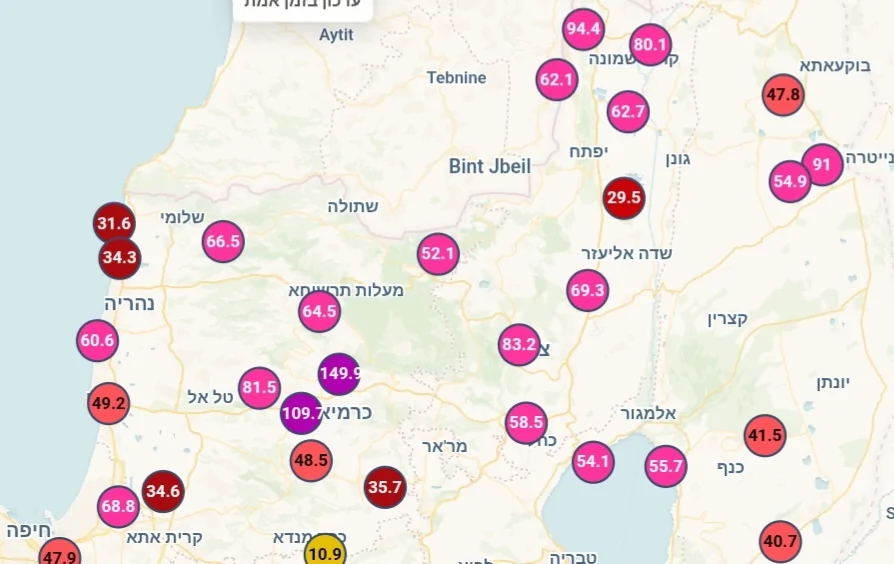Select the 60.6 marker by Nahariya
The image size is (894, 564).
point(97,341)
